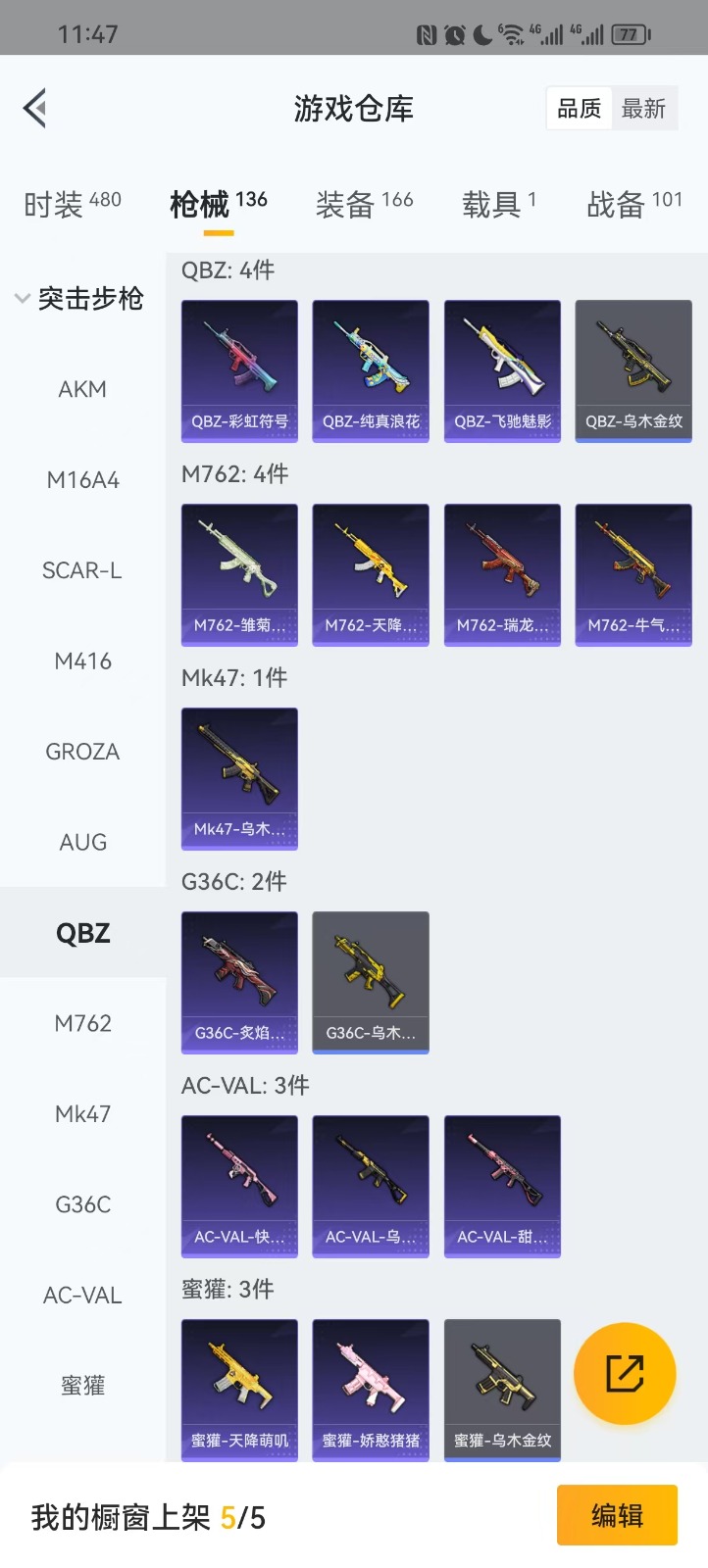View the M762-天降 skin tile

tap(371, 574)
